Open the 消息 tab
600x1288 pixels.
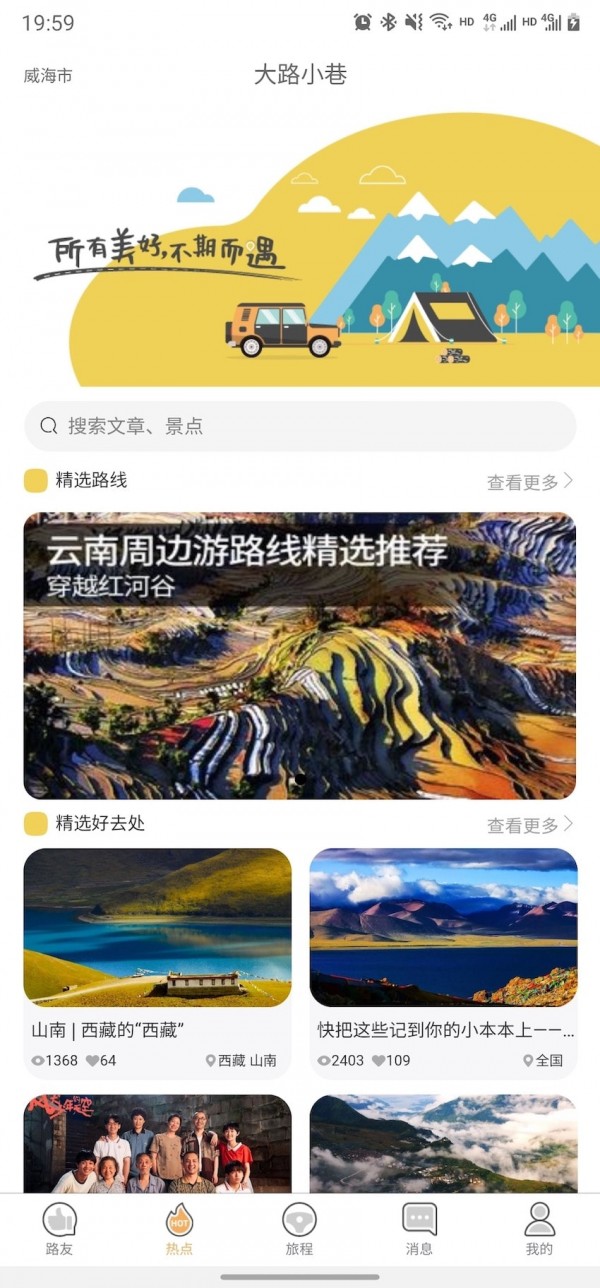coord(420,1229)
